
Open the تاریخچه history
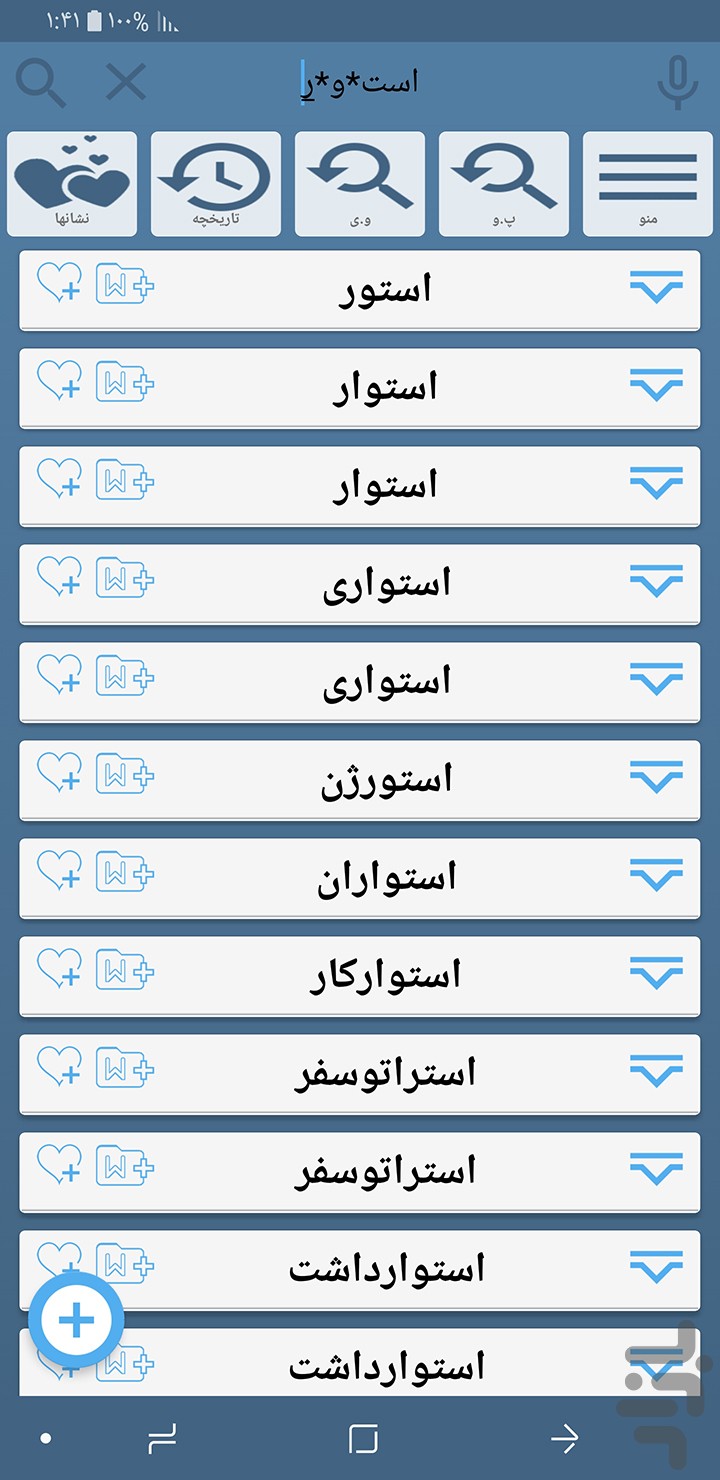[216, 184]
